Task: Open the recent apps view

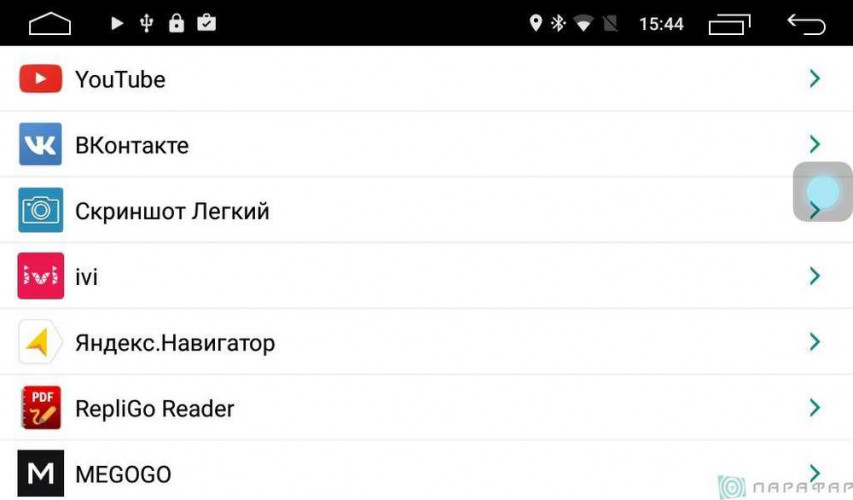Action: click(x=729, y=23)
